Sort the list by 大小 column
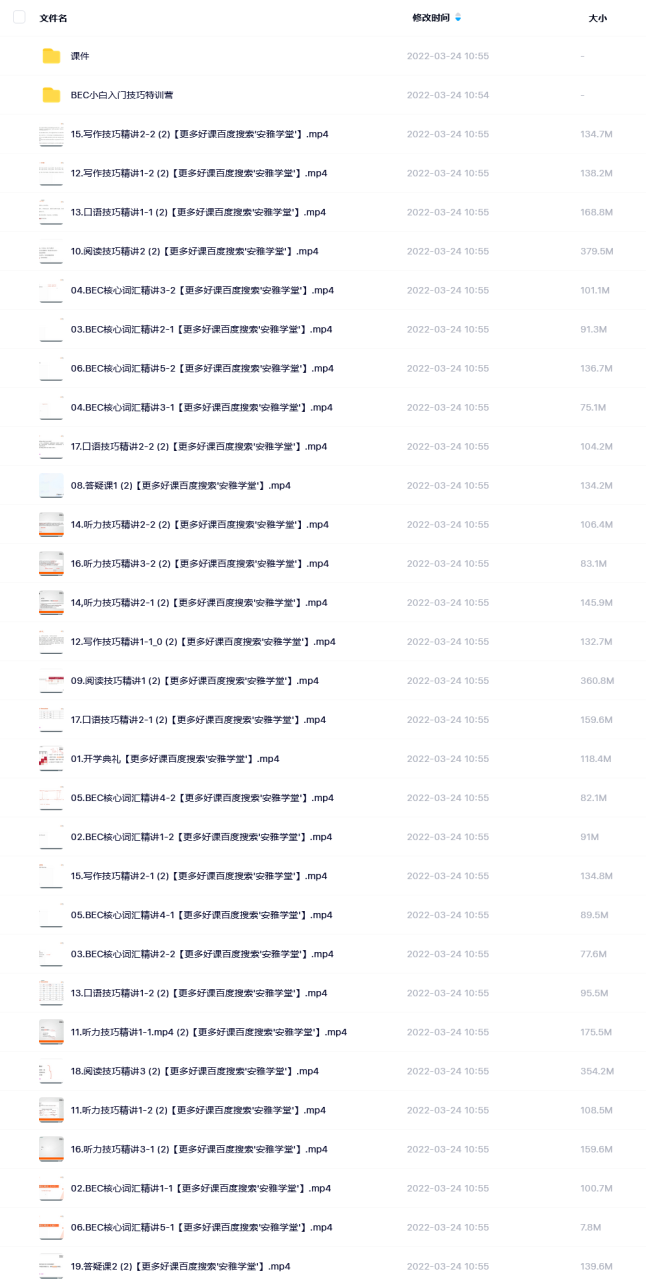 tap(597, 18)
